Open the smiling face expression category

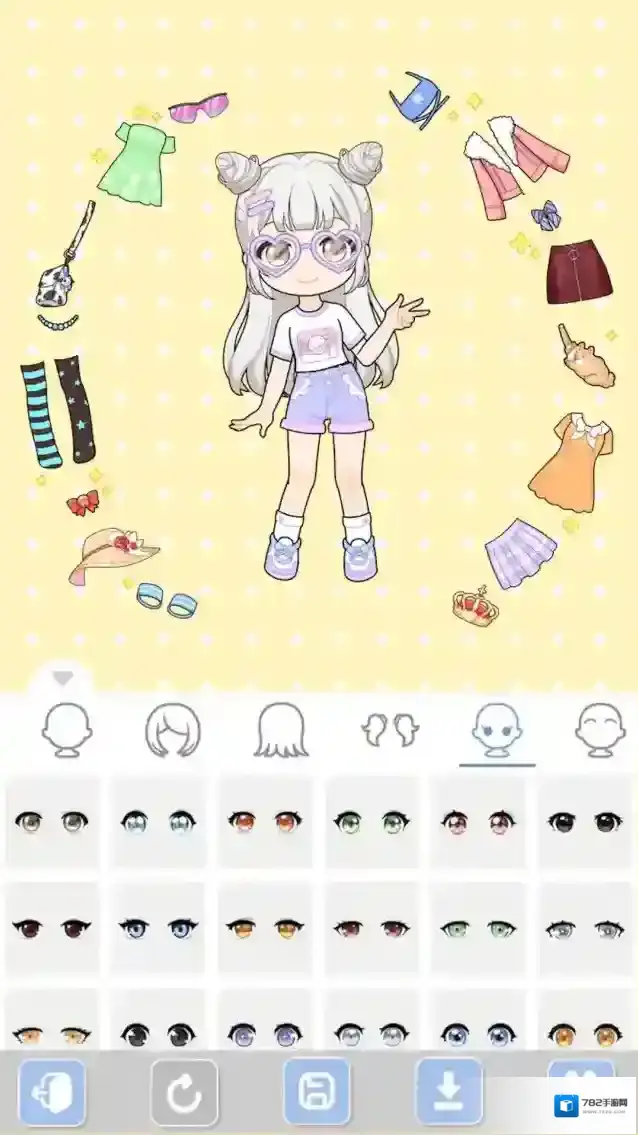600,730
